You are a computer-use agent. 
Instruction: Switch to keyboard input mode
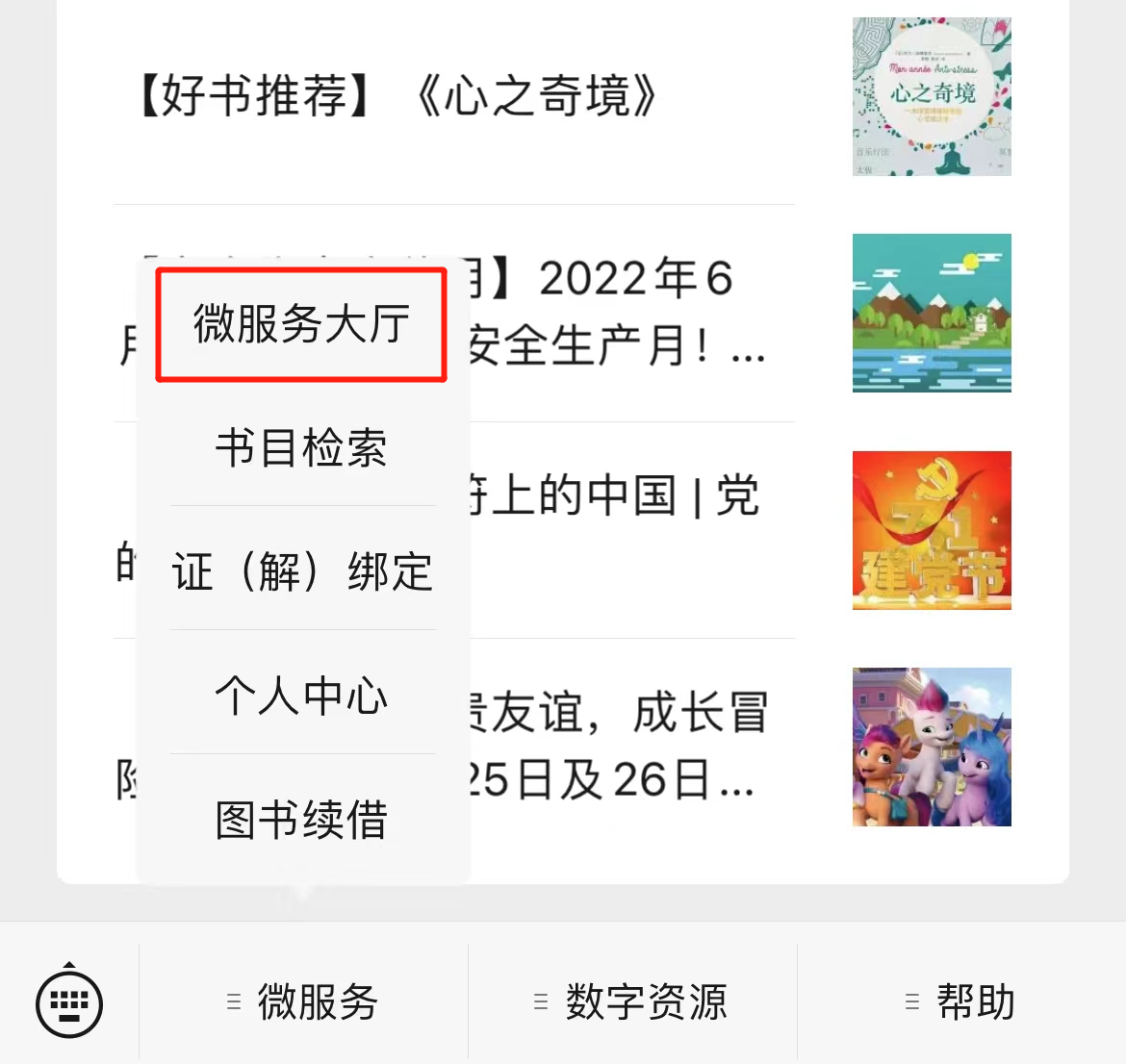69,1002
